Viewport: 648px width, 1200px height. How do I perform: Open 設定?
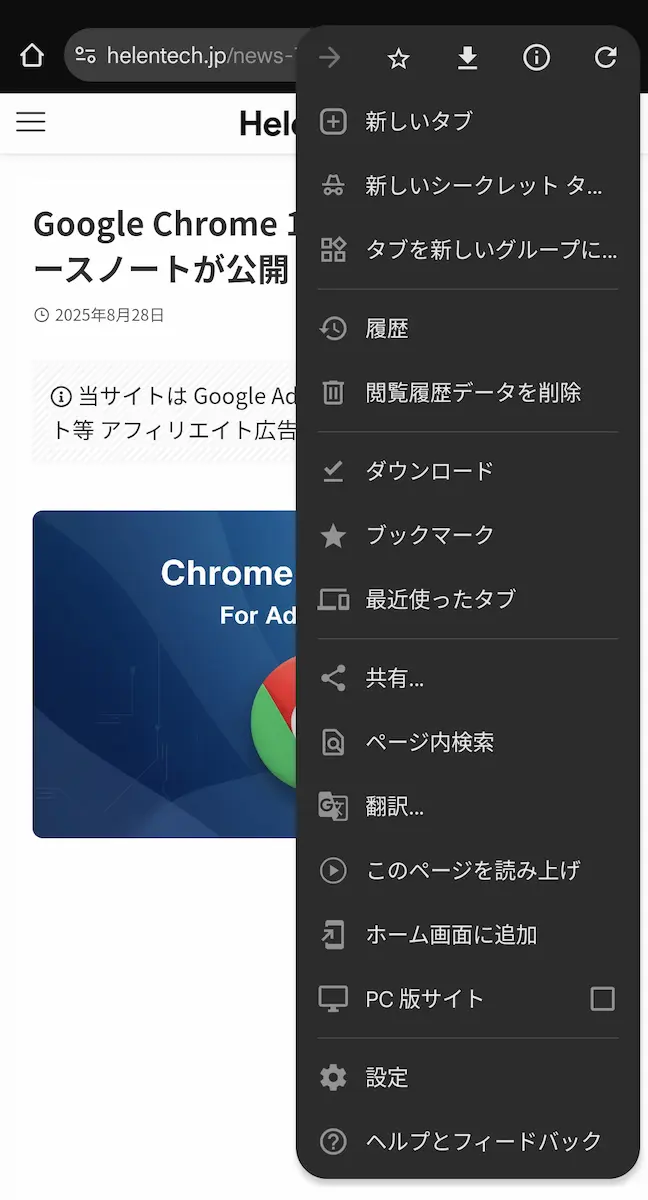(x=468, y=1078)
